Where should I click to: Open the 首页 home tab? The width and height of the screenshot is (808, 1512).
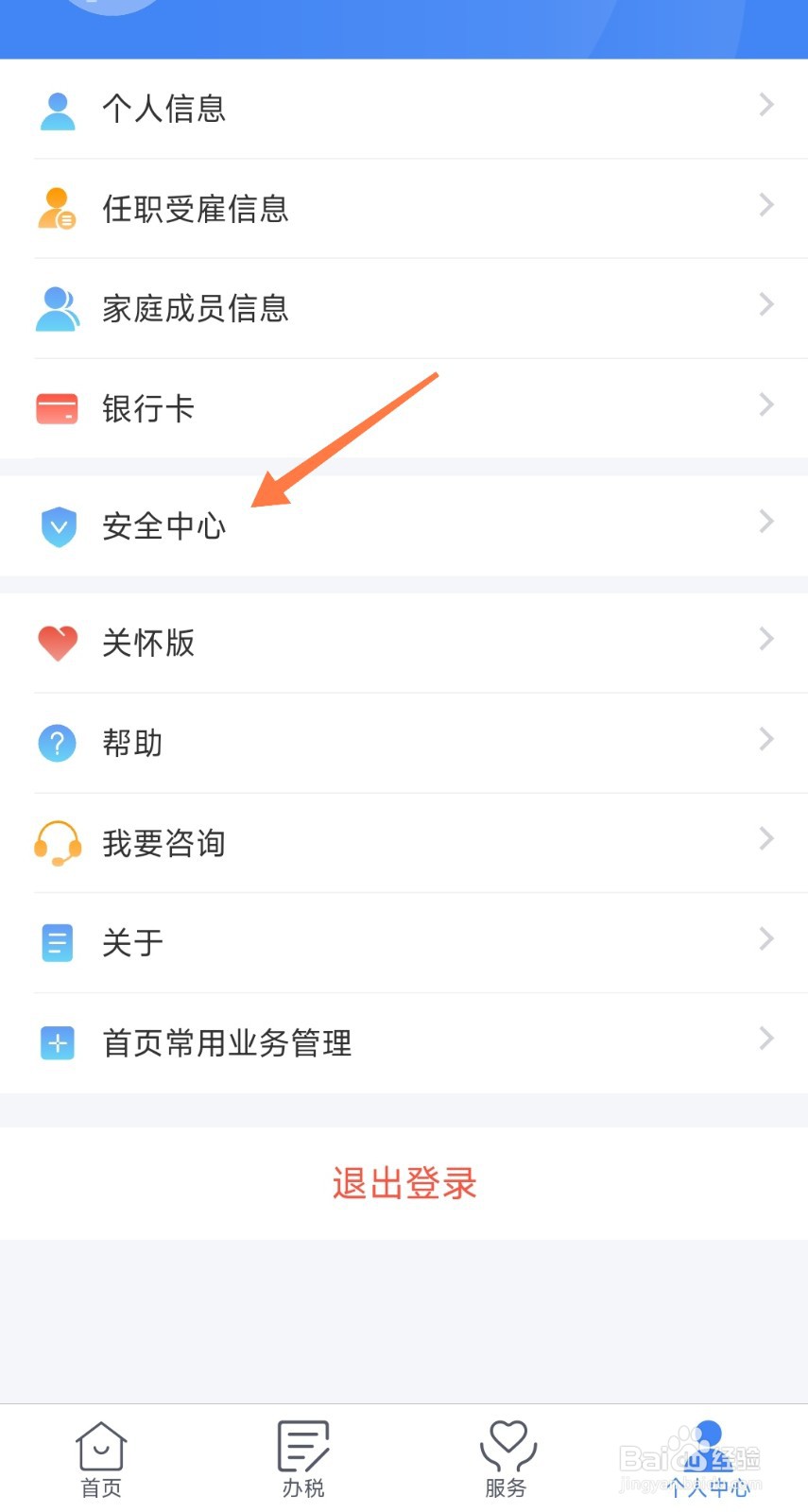coord(100,1457)
